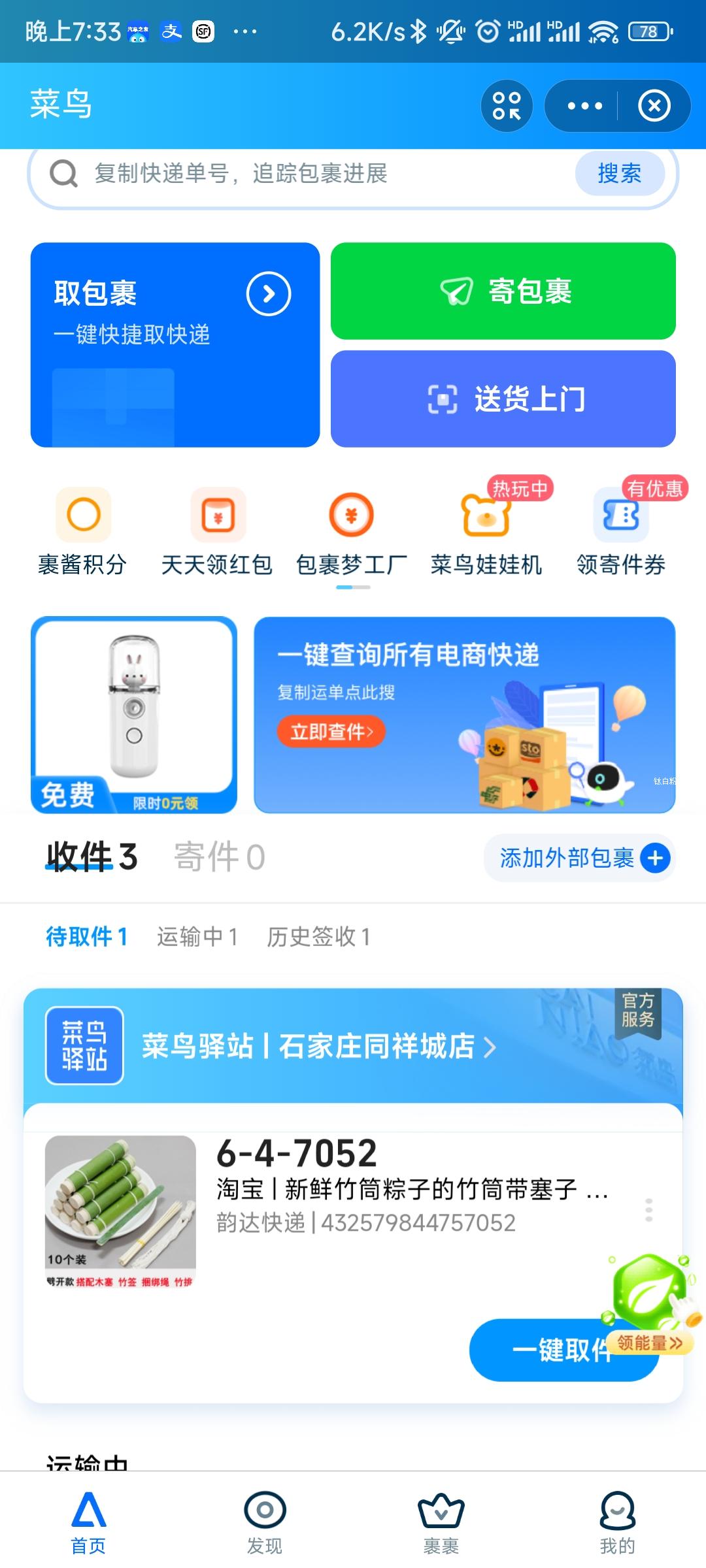
Task: Close the 菜鸟 mini program
Action: click(654, 106)
